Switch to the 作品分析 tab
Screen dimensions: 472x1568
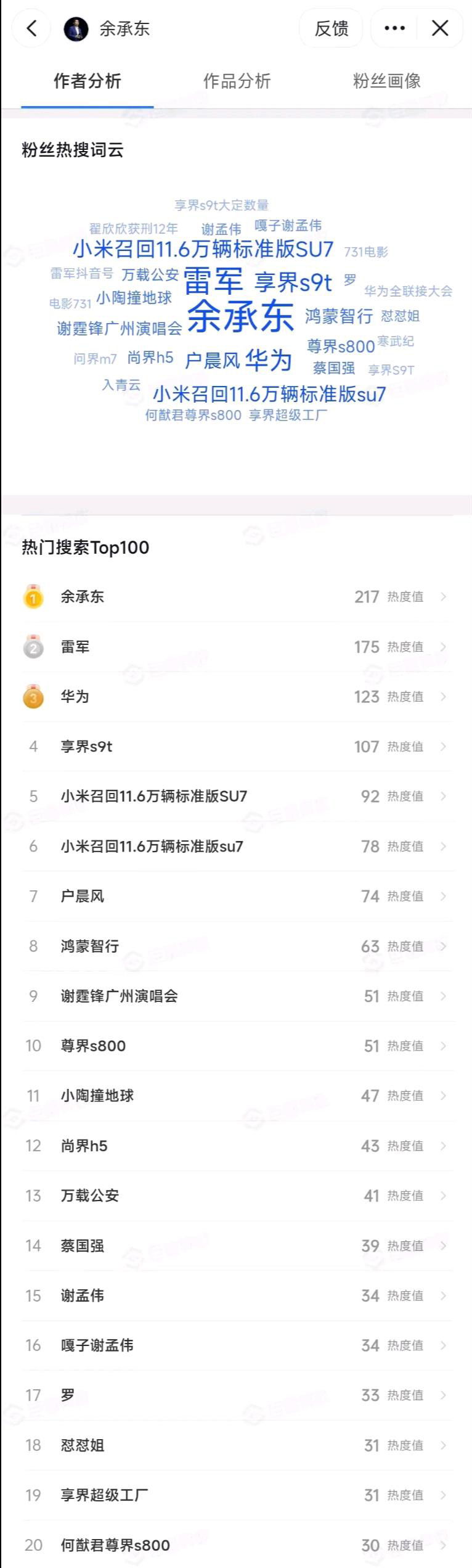pos(237,81)
